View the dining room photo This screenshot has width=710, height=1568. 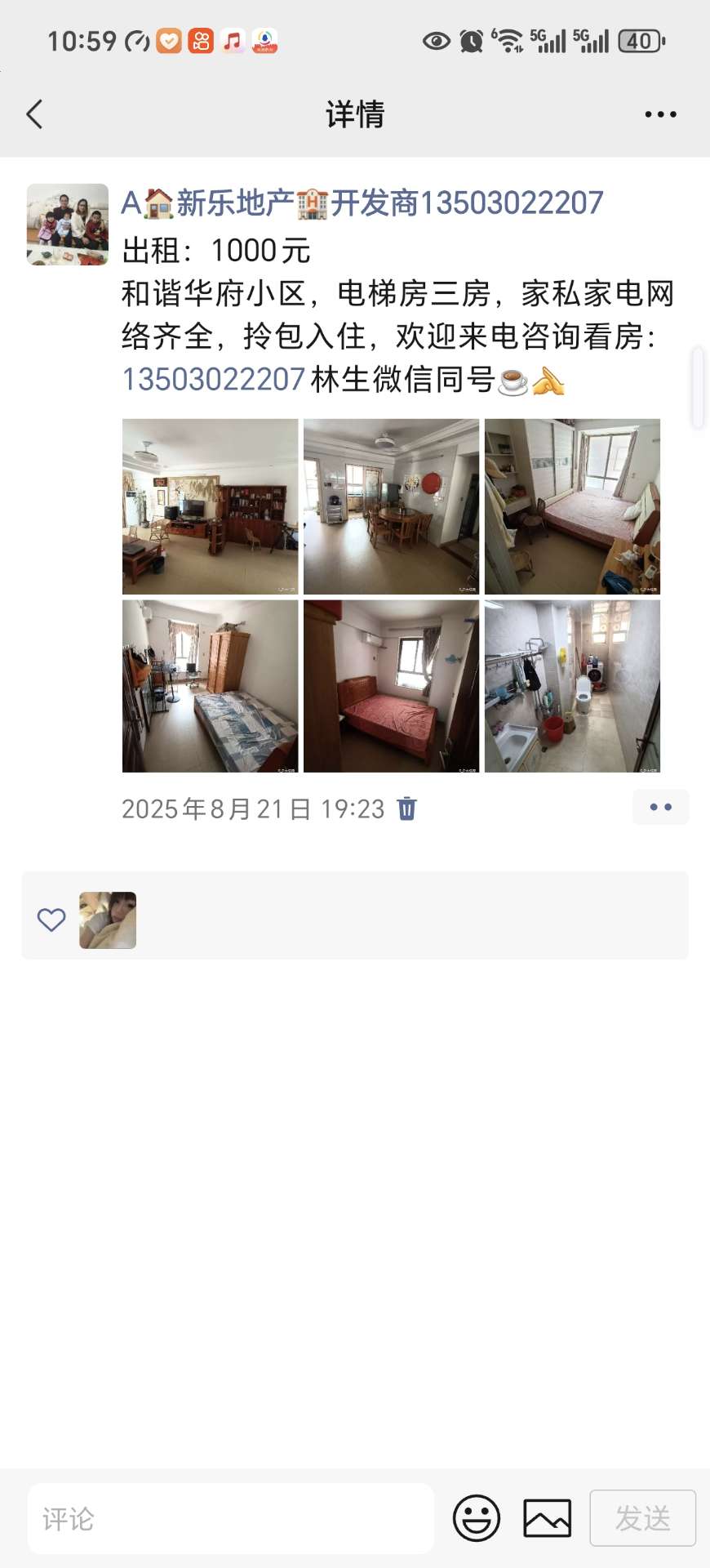pos(391,506)
